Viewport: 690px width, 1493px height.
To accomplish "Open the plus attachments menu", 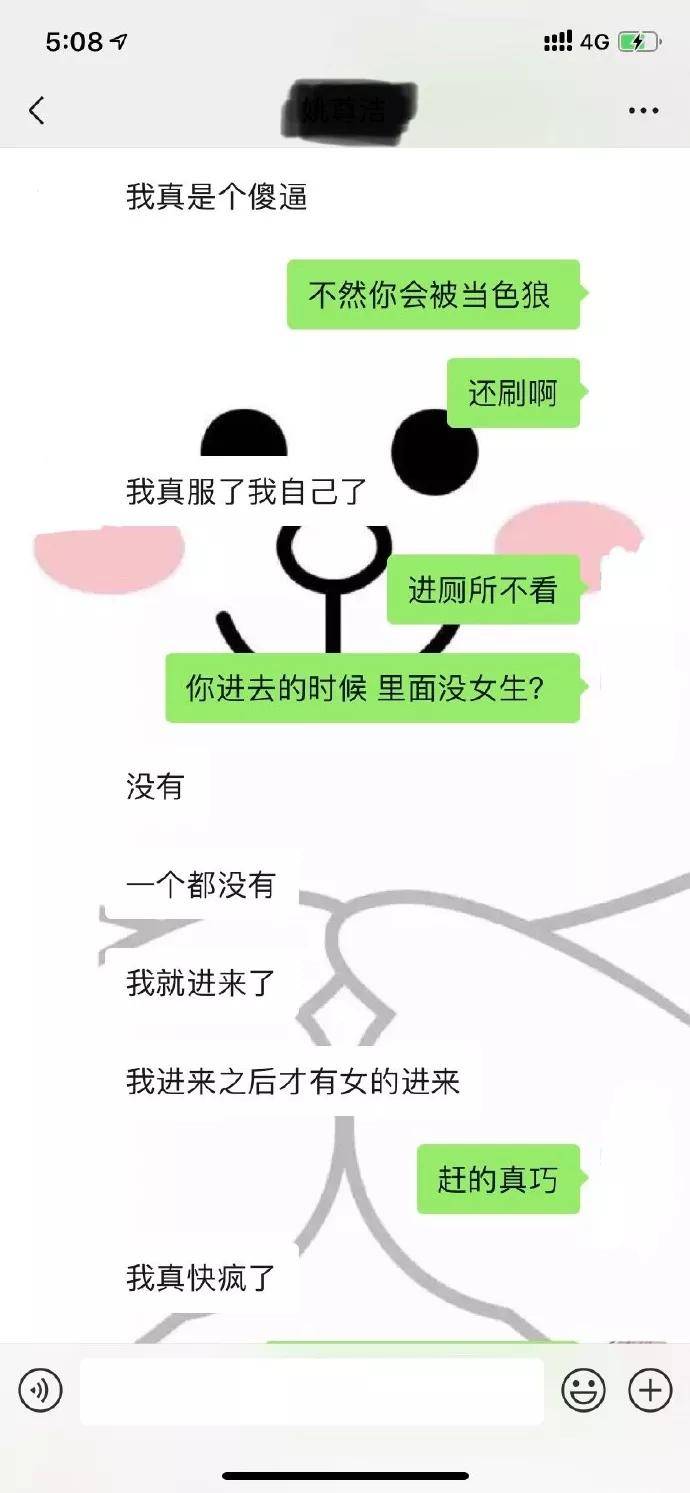I will [x=649, y=1390].
